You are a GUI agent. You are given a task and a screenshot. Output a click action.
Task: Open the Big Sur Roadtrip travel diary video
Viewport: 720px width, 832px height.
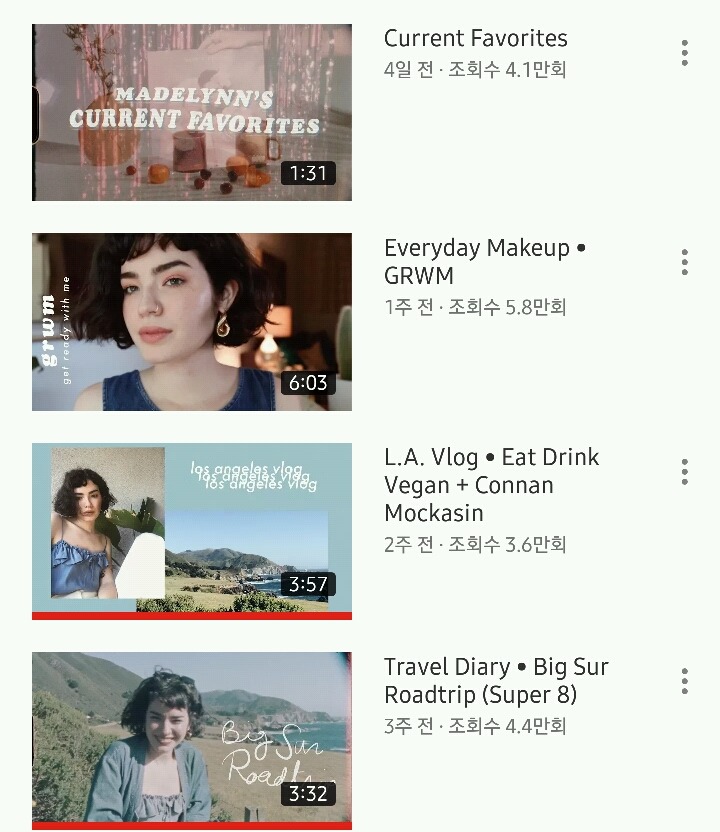(192, 740)
